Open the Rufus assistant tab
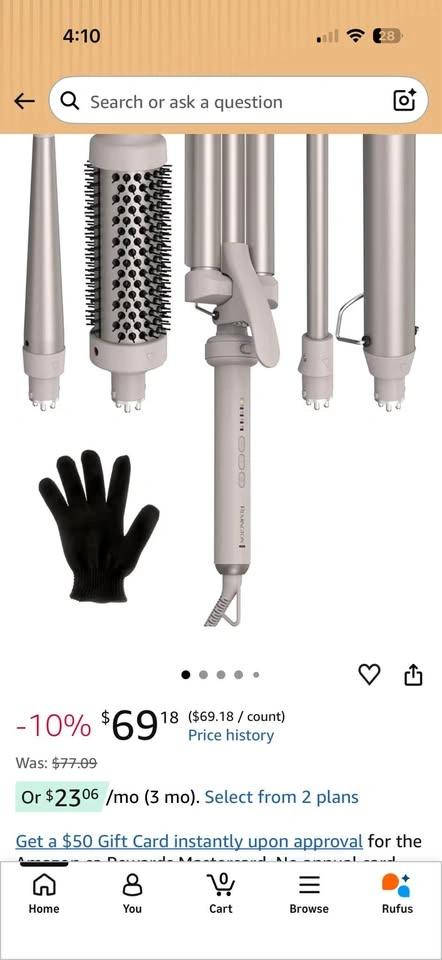Viewport: 442px width, 960px height. pyautogui.click(x=397, y=894)
